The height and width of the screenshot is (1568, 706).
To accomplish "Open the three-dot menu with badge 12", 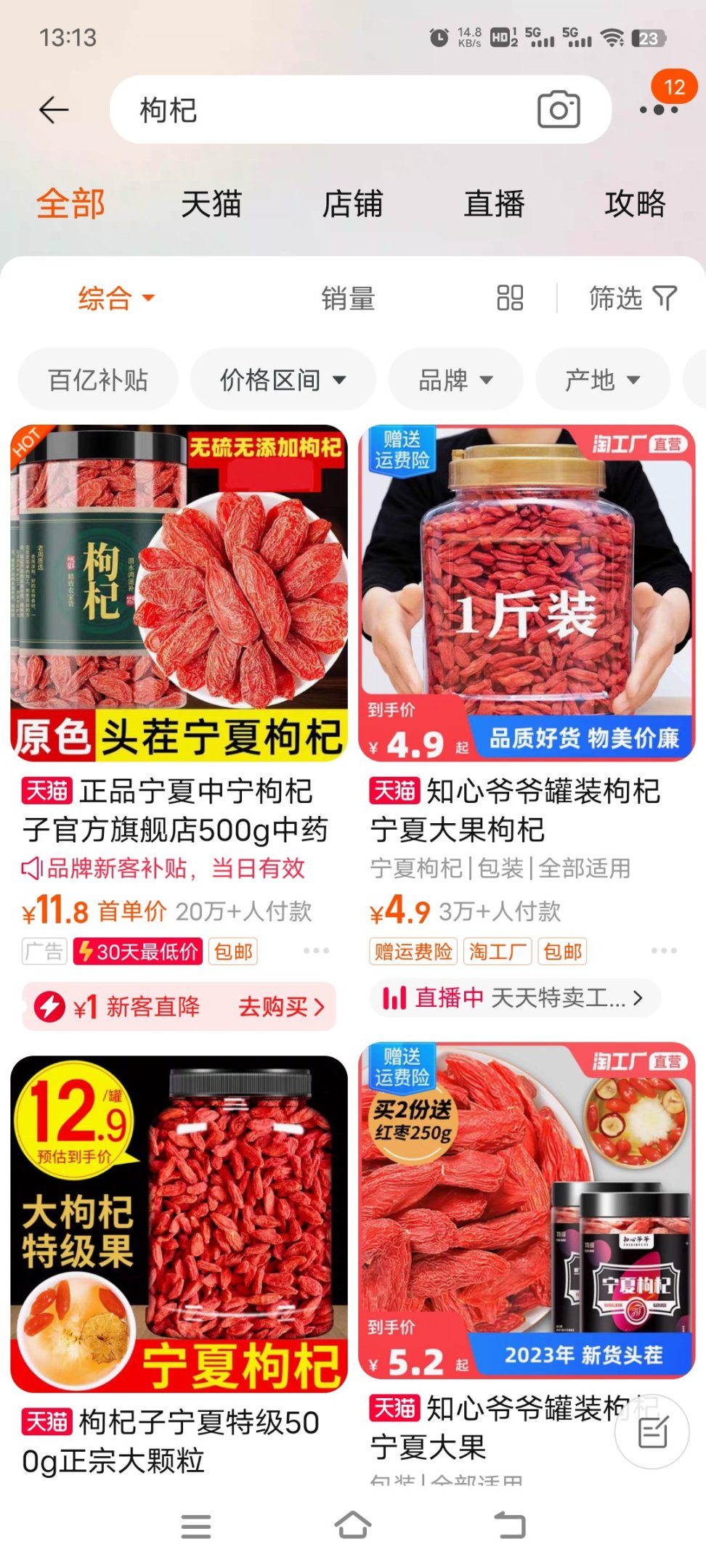I will pyautogui.click(x=659, y=110).
